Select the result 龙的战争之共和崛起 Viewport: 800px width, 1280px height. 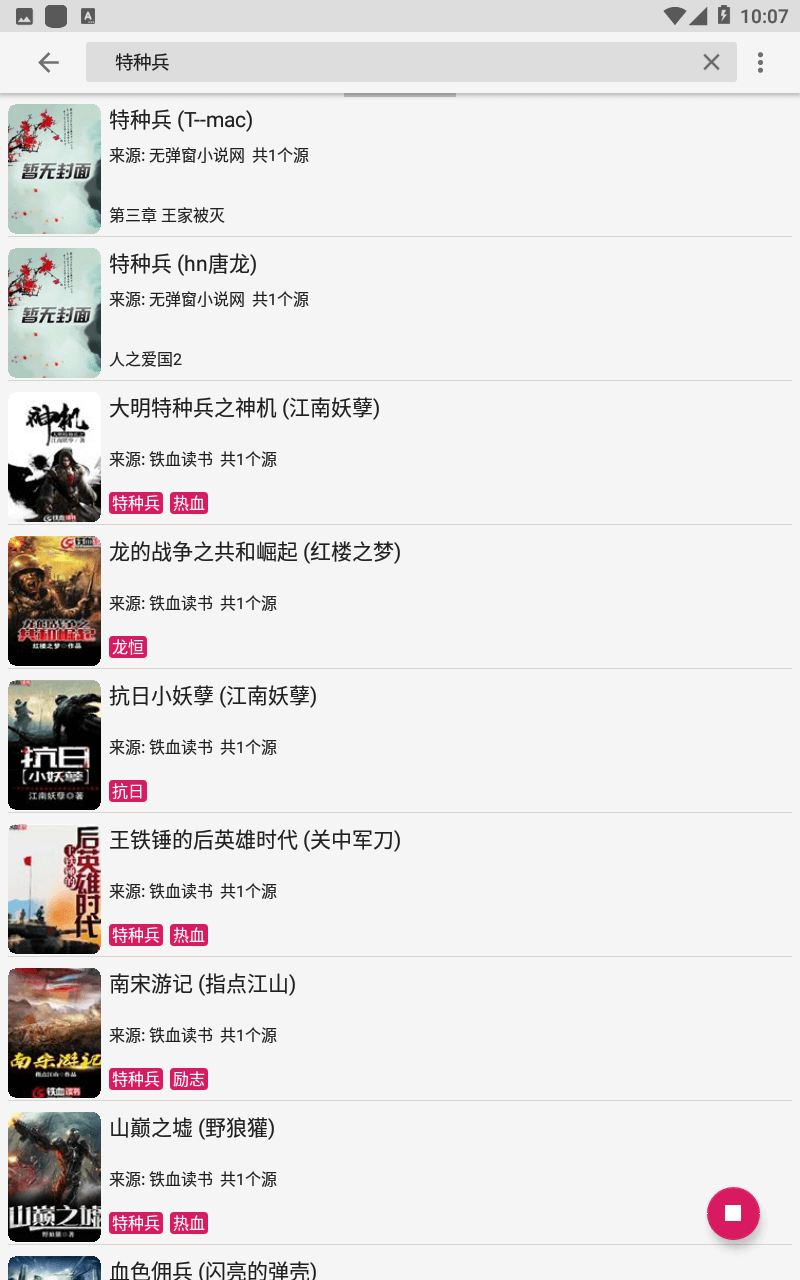click(400, 600)
